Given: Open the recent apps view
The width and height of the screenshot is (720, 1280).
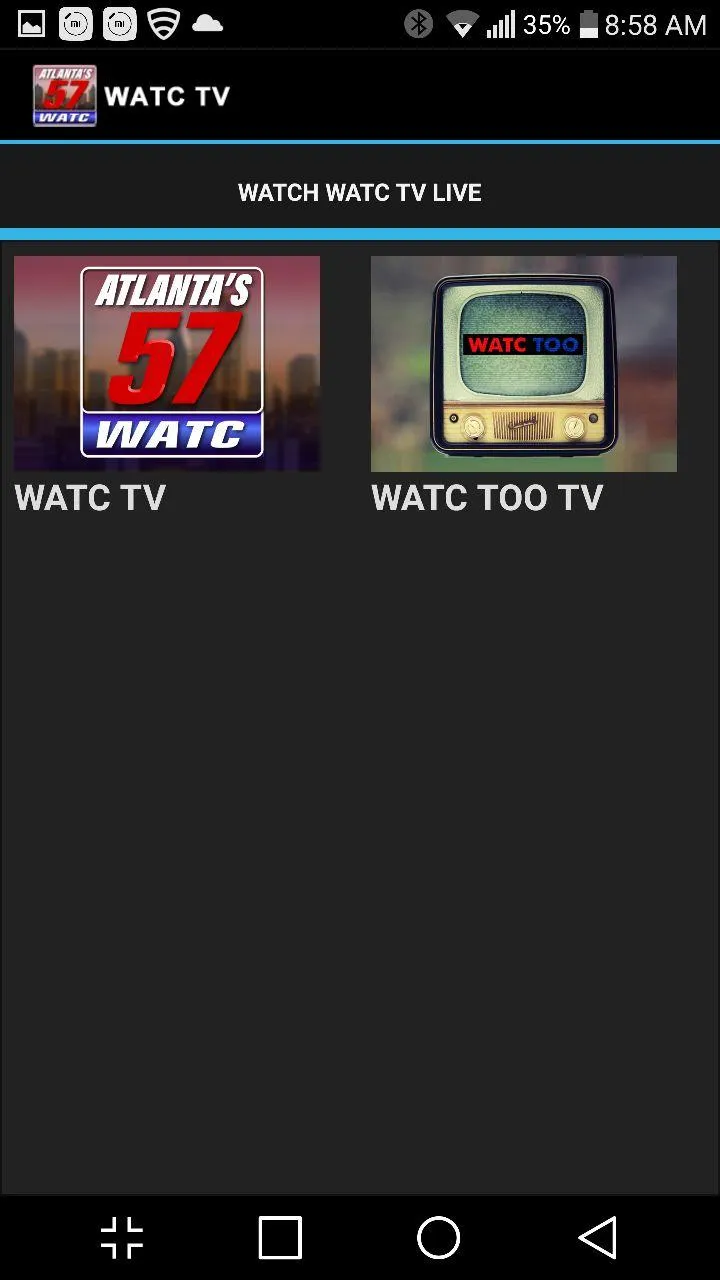Looking at the screenshot, I should click(280, 1238).
